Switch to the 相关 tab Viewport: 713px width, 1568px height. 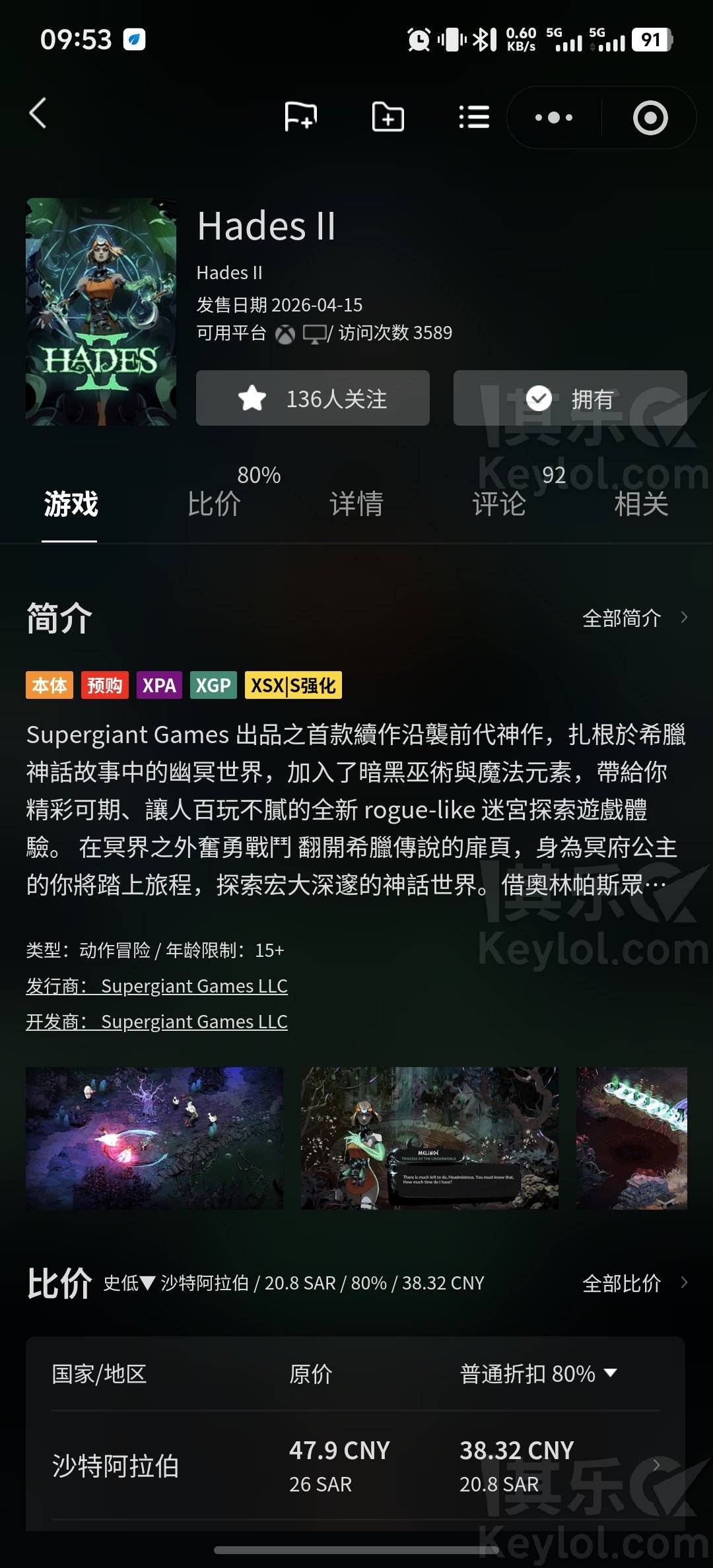(641, 504)
